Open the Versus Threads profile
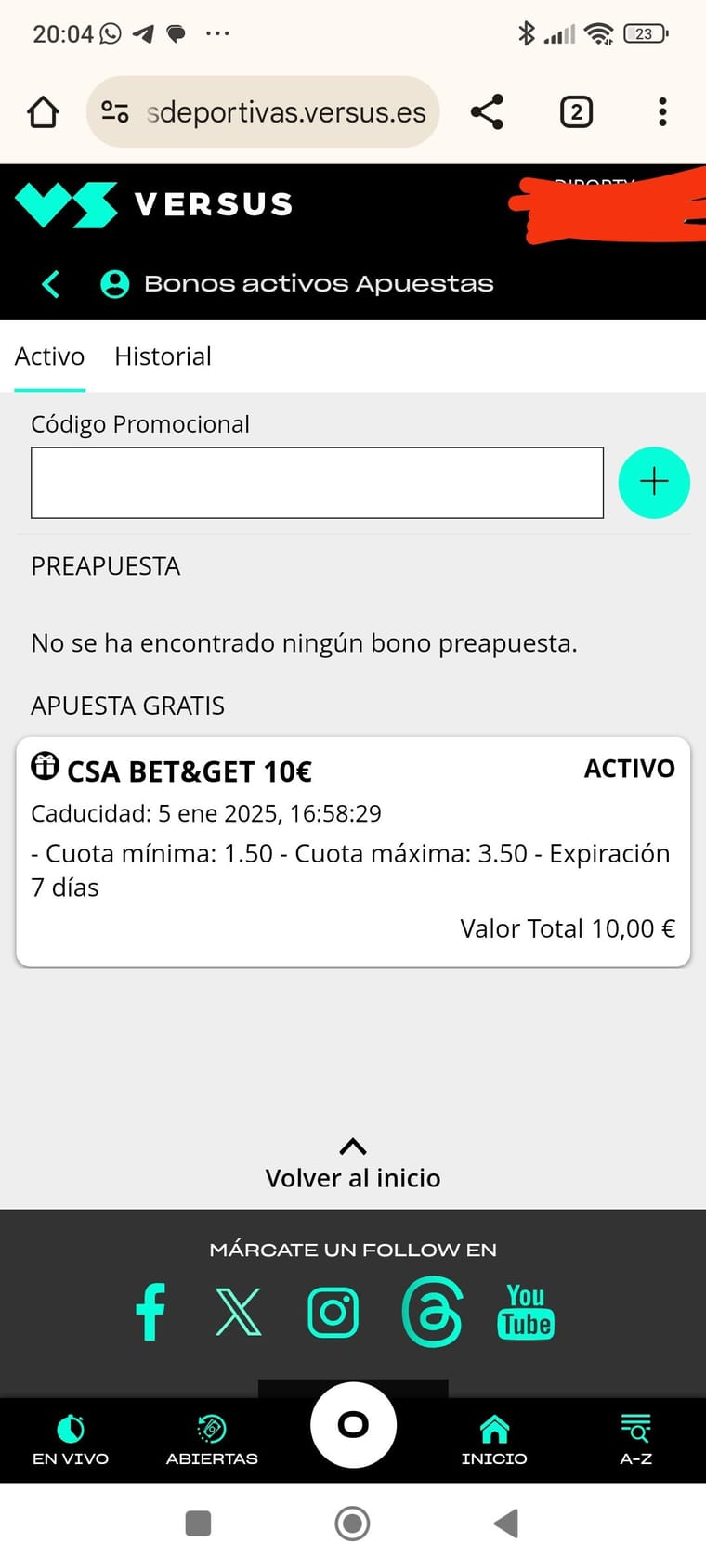This screenshot has height=1568, width=706. [432, 1312]
